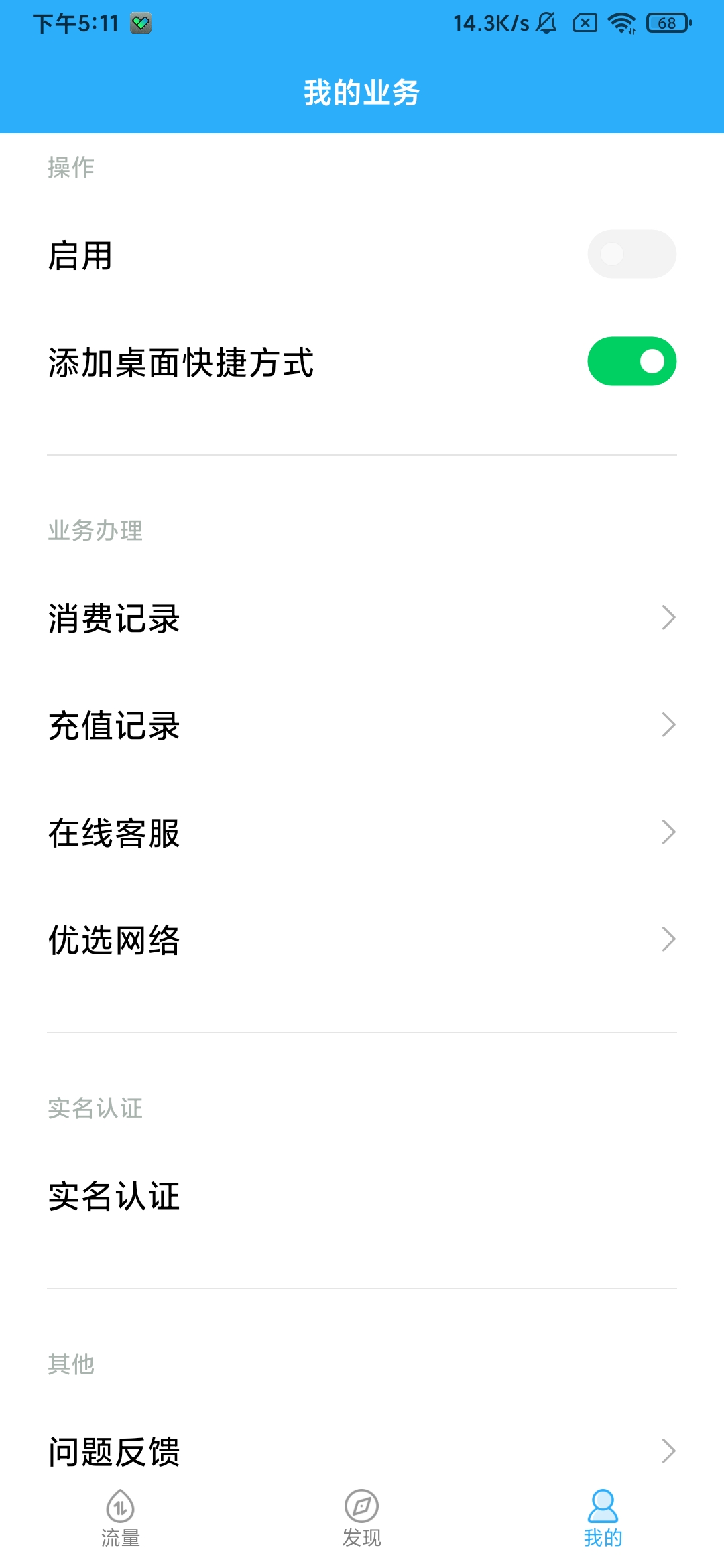Go to the 发现 tab

click(x=362, y=1519)
